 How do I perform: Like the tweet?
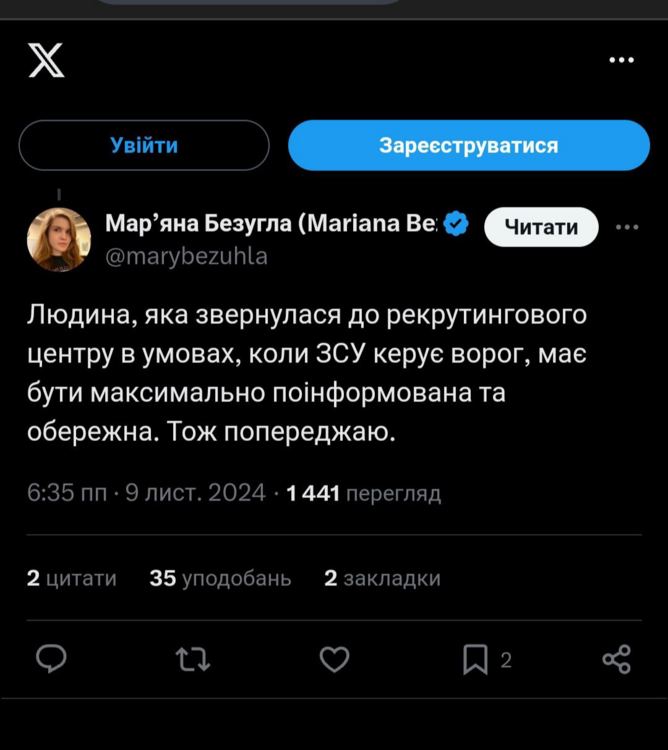tap(334, 658)
